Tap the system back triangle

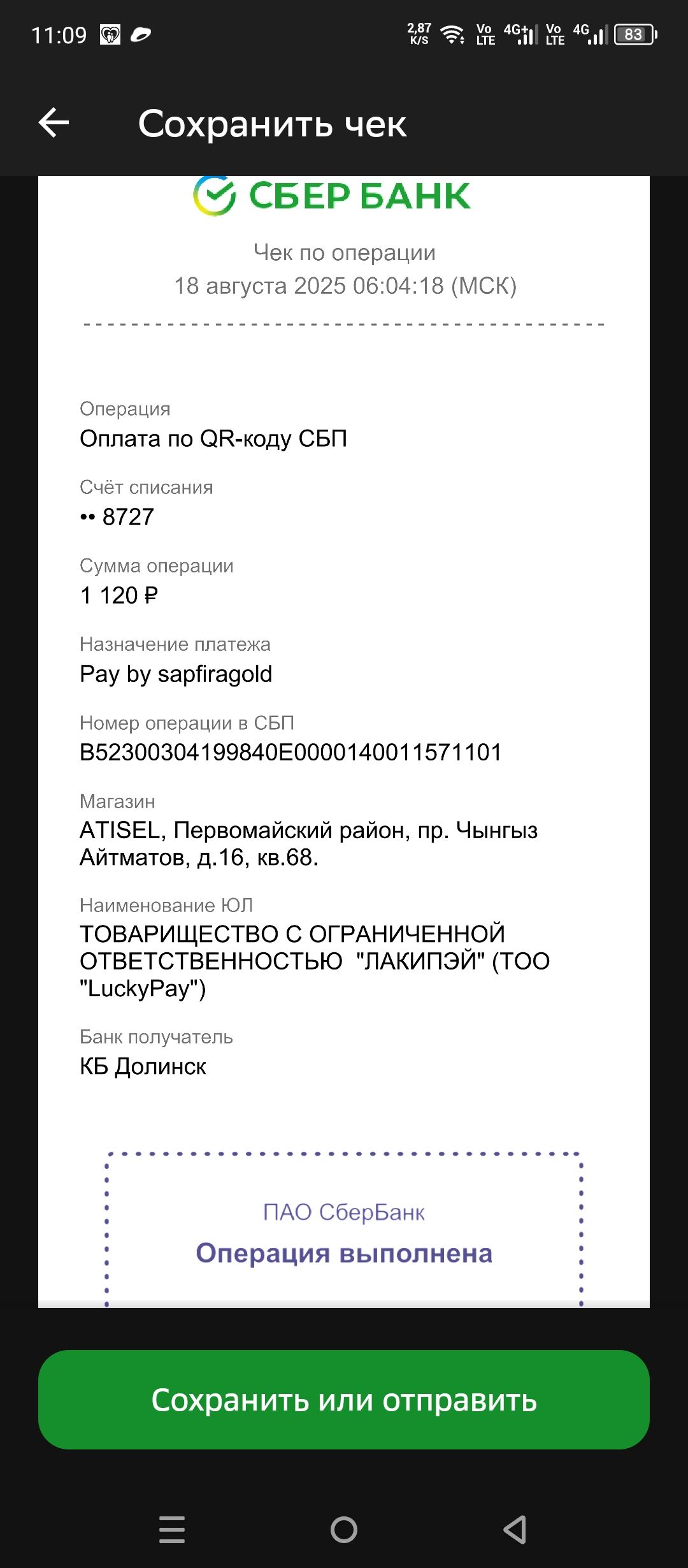point(515,1529)
